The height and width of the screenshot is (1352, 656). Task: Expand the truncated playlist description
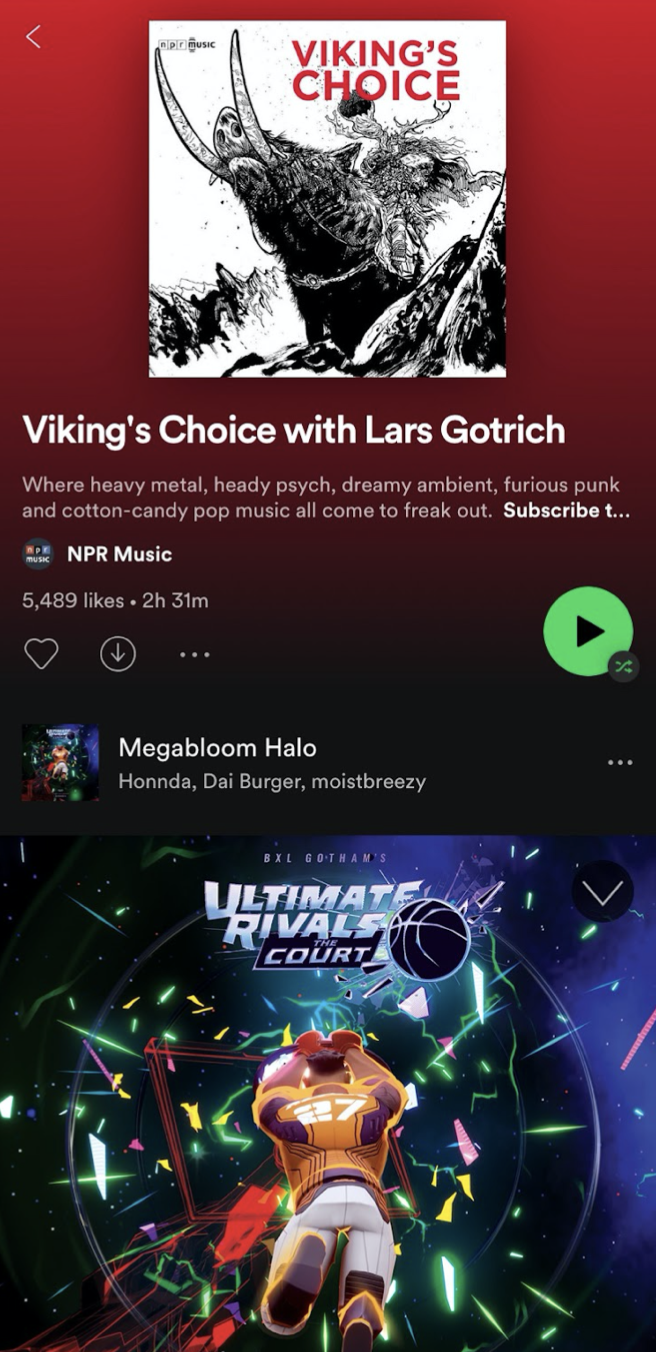click(x=566, y=510)
